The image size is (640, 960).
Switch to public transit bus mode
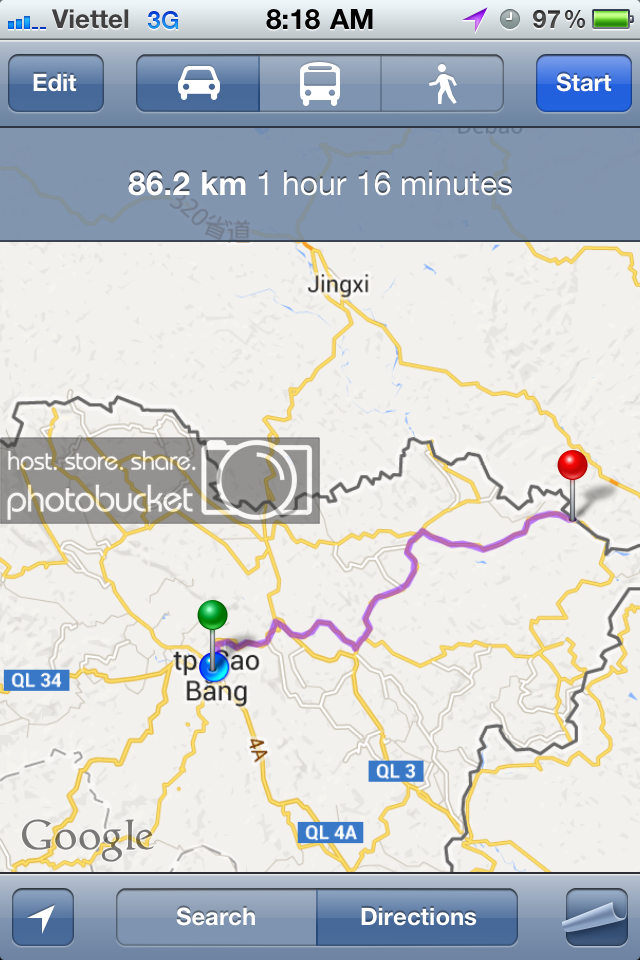320,83
